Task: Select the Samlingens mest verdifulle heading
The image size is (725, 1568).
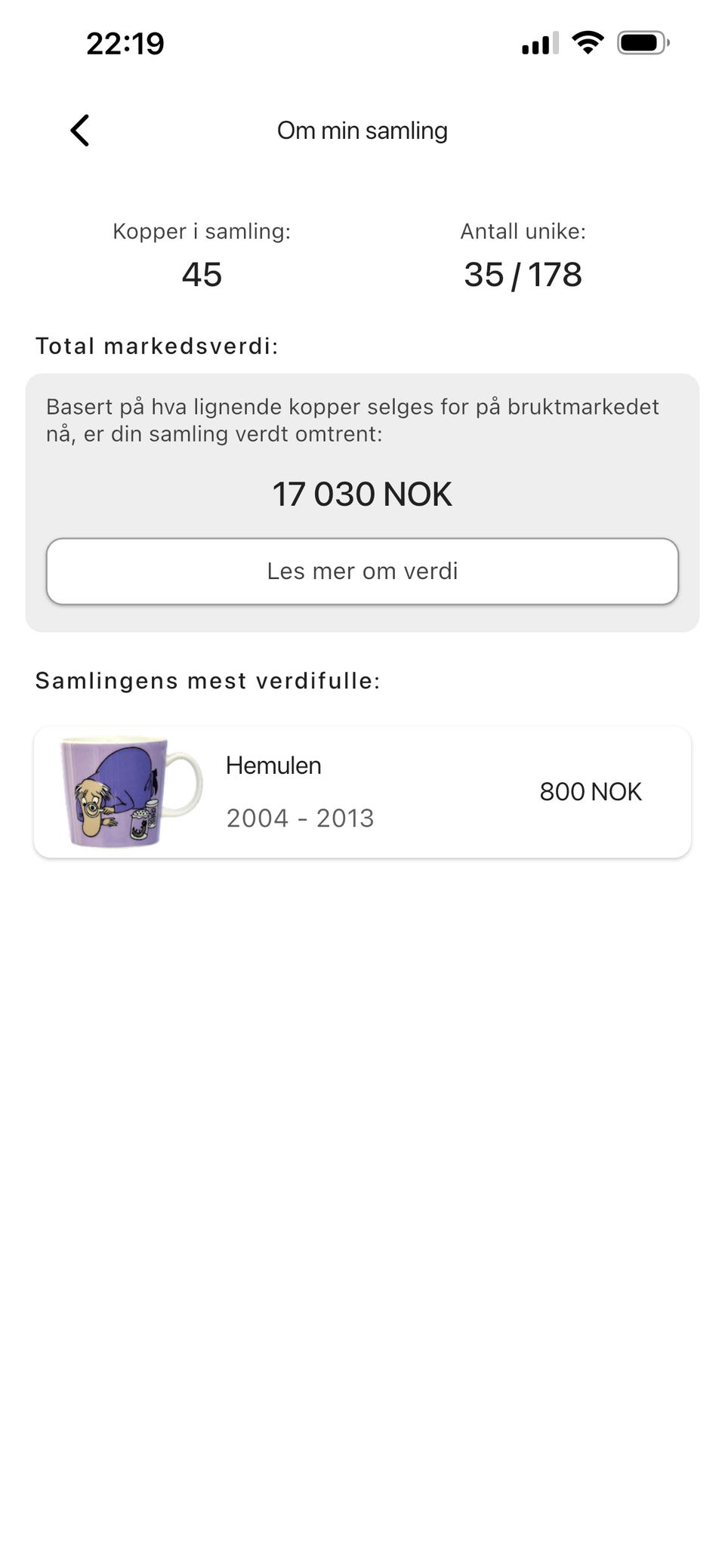Action: (208, 679)
